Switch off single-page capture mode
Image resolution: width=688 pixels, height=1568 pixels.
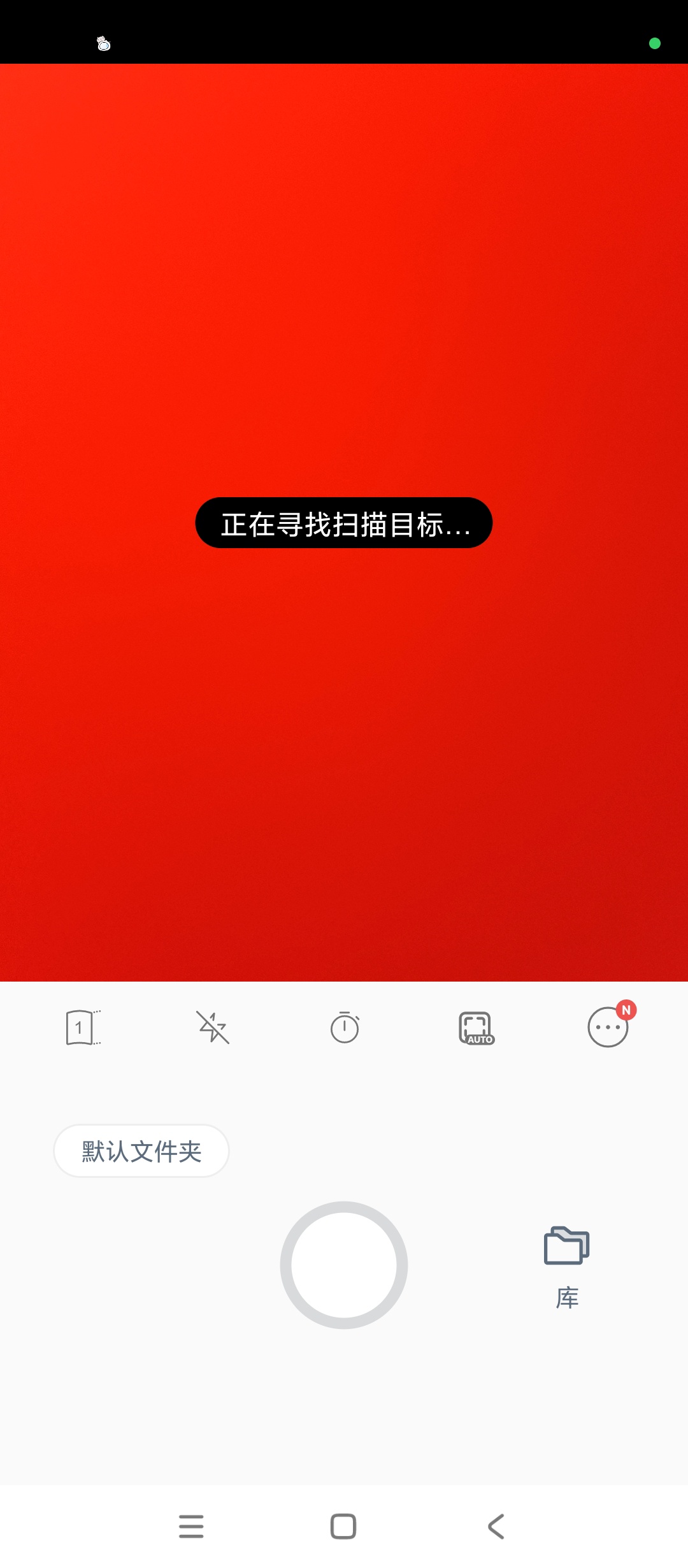pos(83,1026)
